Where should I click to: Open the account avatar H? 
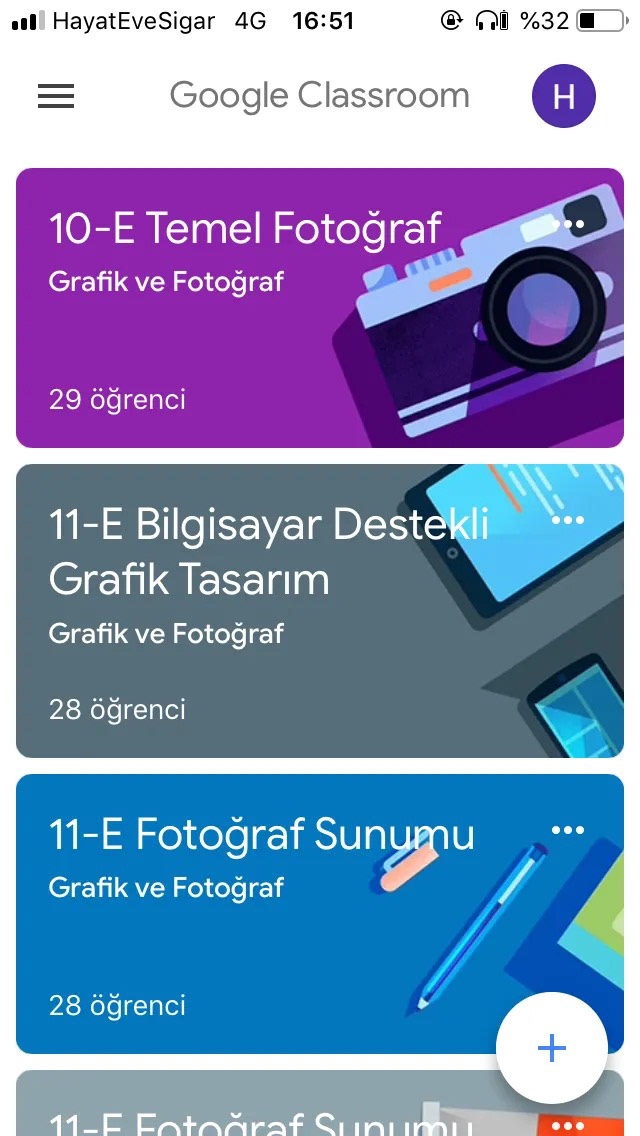563,96
